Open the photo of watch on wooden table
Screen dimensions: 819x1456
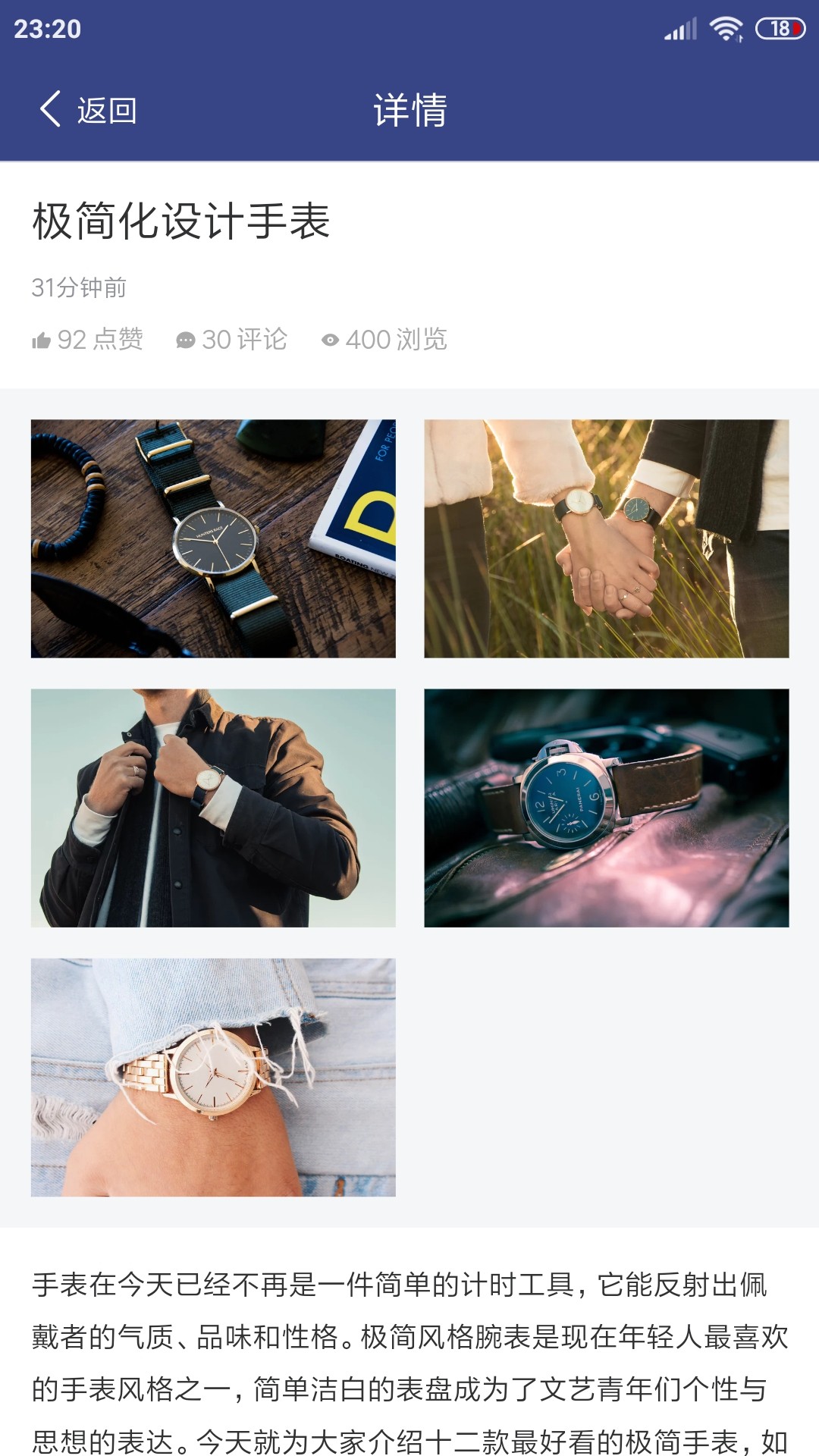point(213,538)
